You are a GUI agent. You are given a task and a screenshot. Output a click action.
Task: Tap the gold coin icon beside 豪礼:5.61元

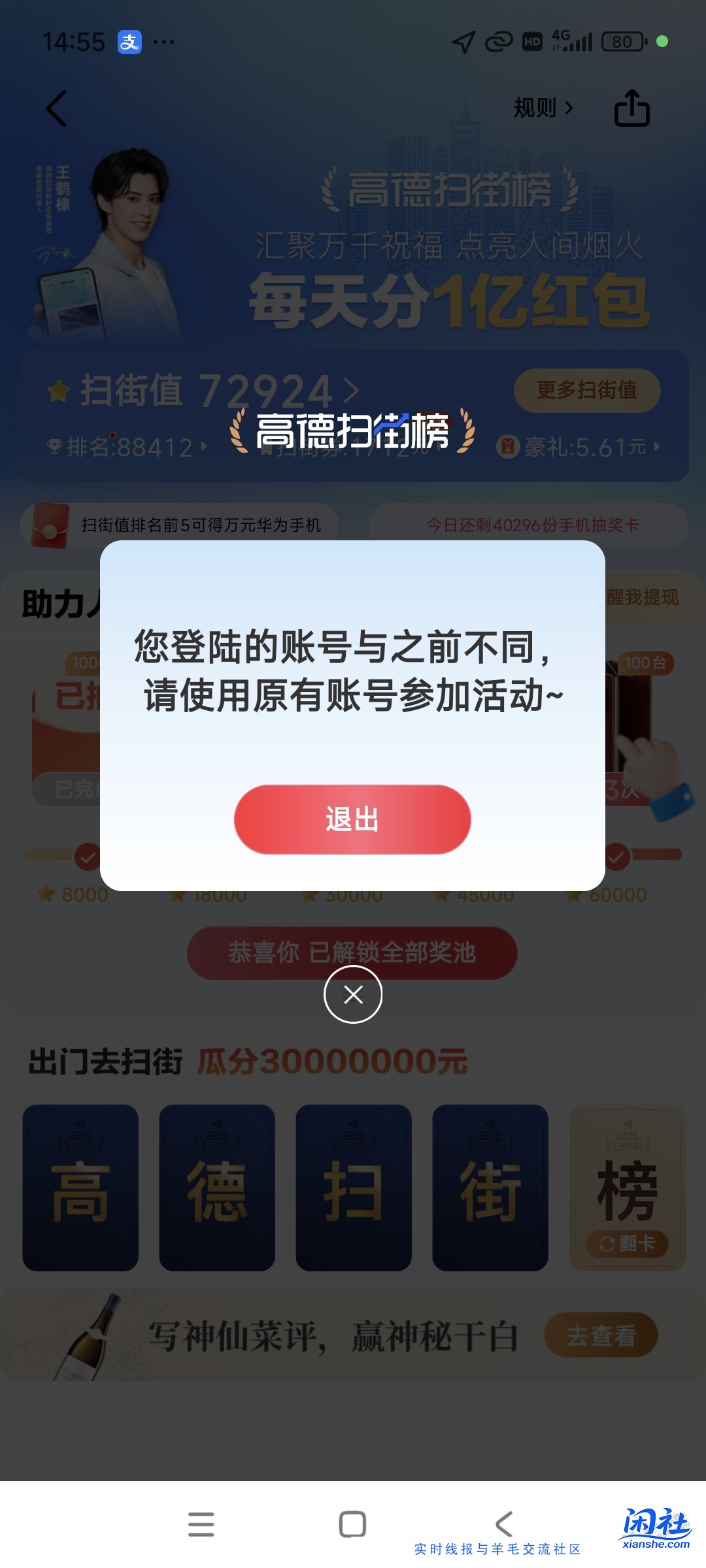[509, 446]
